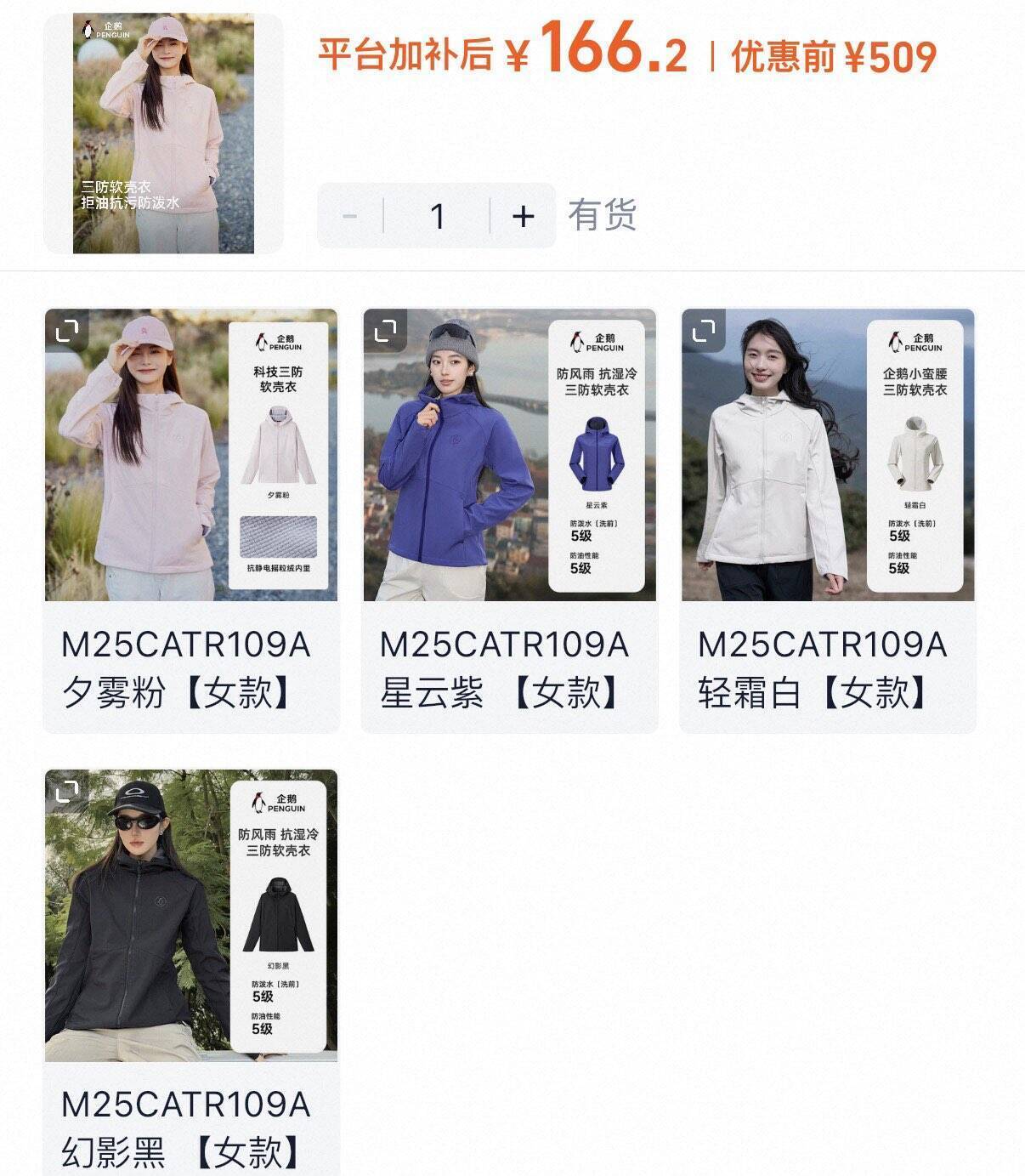Decrease quantity with the minus button
The width and height of the screenshot is (1025, 1176).
[350, 216]
